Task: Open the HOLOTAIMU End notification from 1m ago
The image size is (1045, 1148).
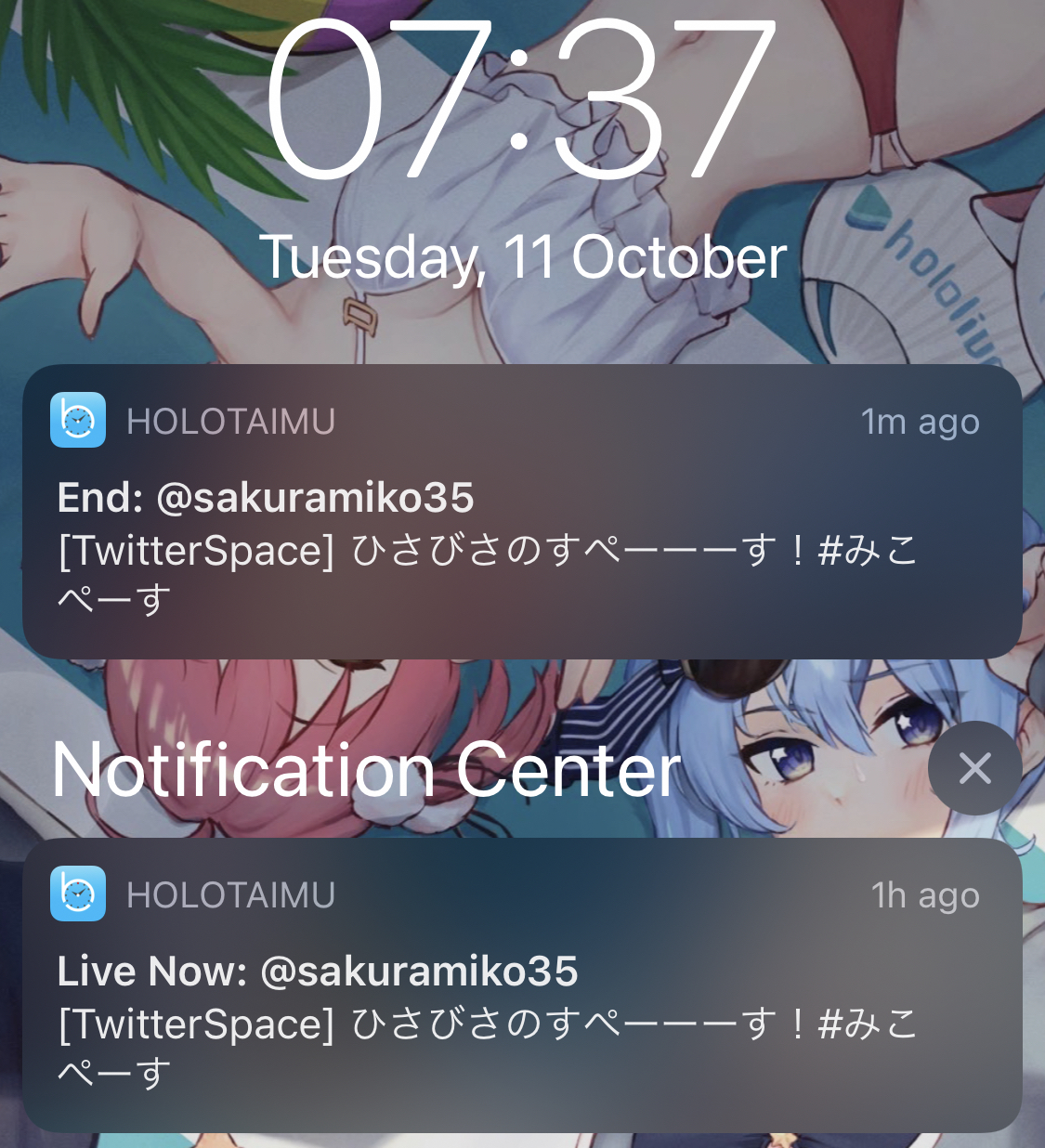Action: (522, 513)
